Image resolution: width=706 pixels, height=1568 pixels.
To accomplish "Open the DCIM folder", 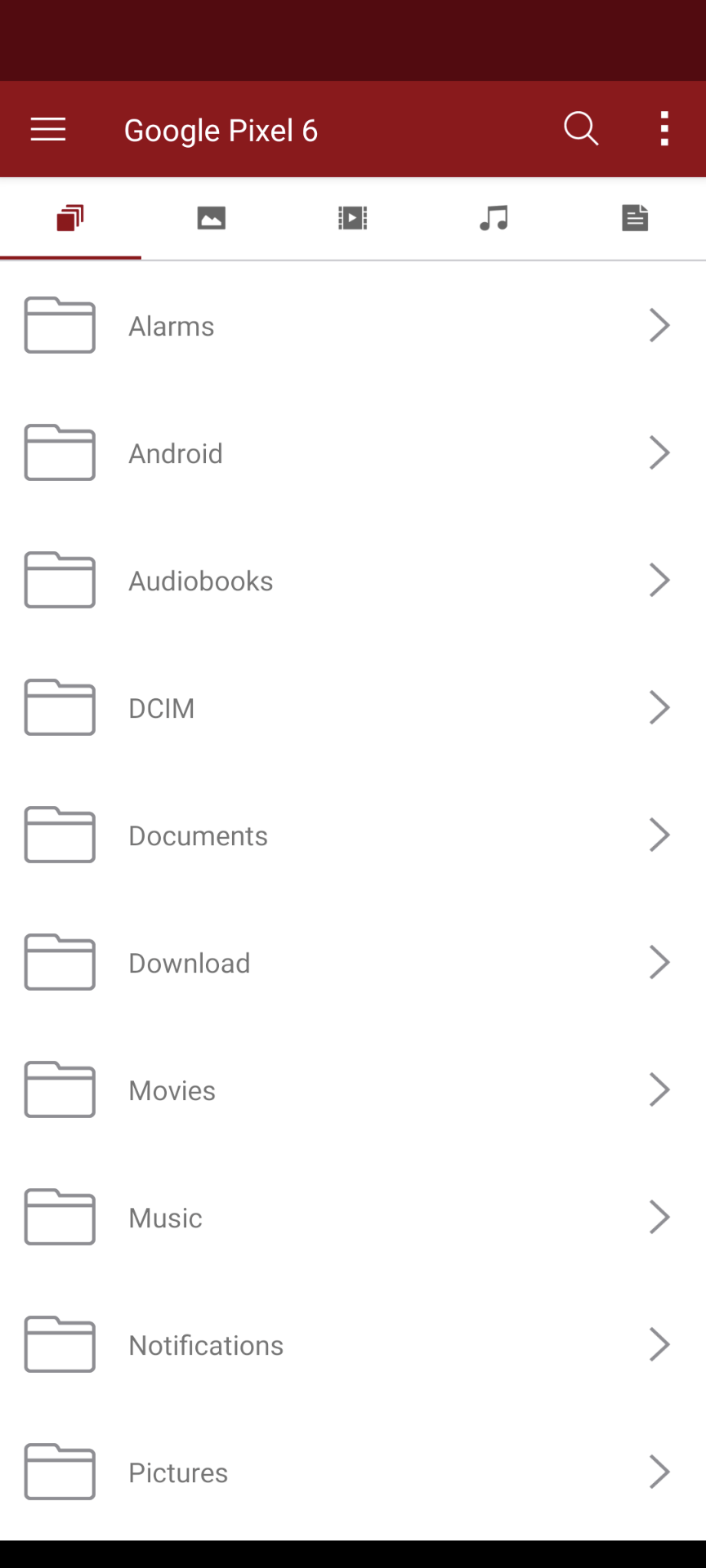I will coord(353,708).
